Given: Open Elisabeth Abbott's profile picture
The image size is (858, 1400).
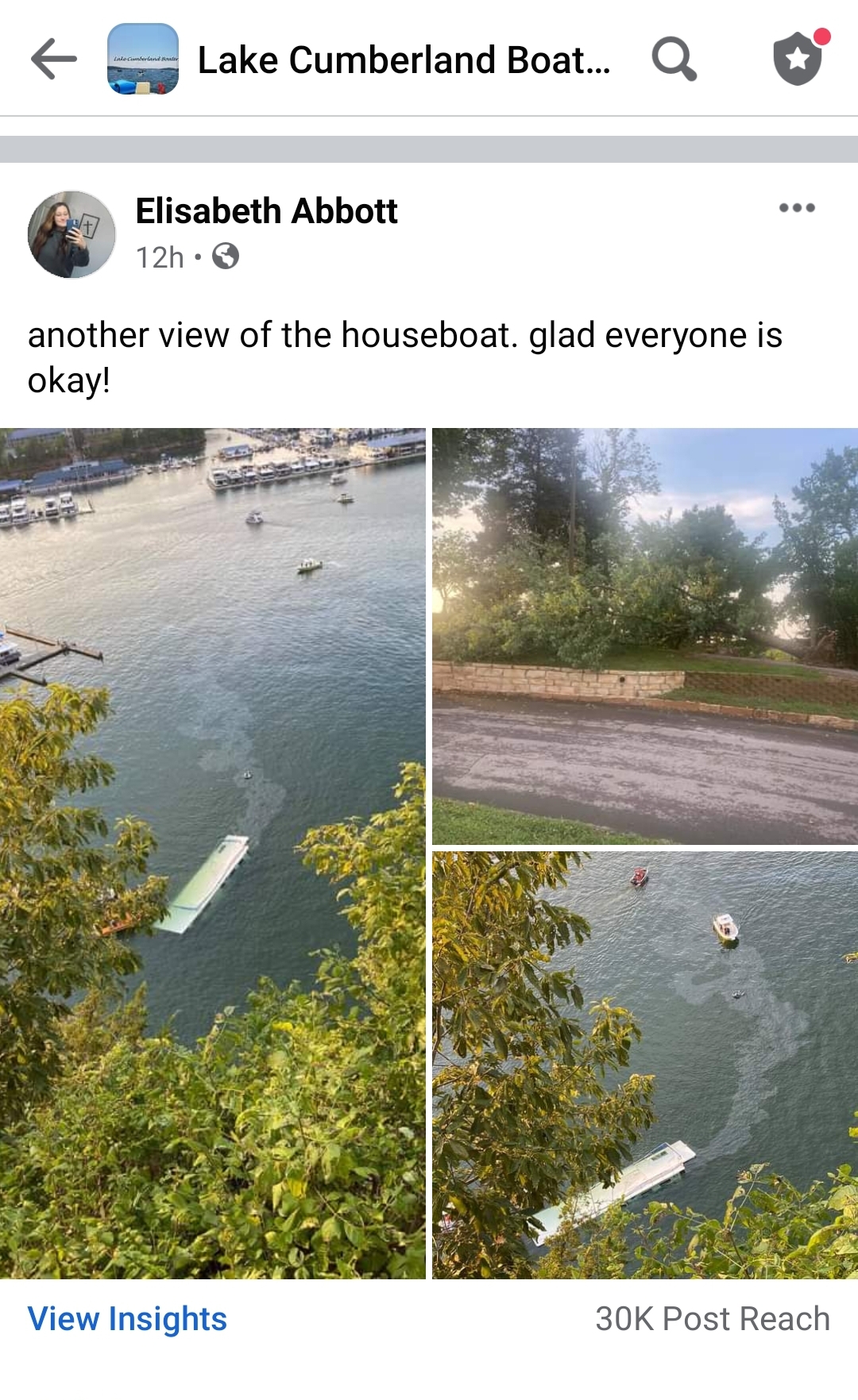Looking at the screenshot, I should [71, 235].
